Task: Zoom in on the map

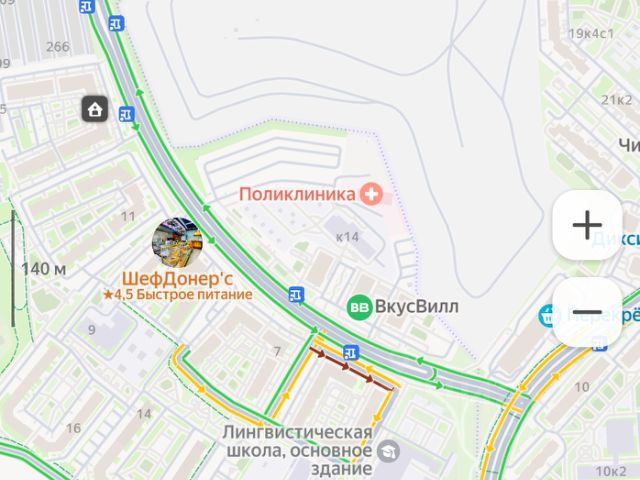Action: 587,225
